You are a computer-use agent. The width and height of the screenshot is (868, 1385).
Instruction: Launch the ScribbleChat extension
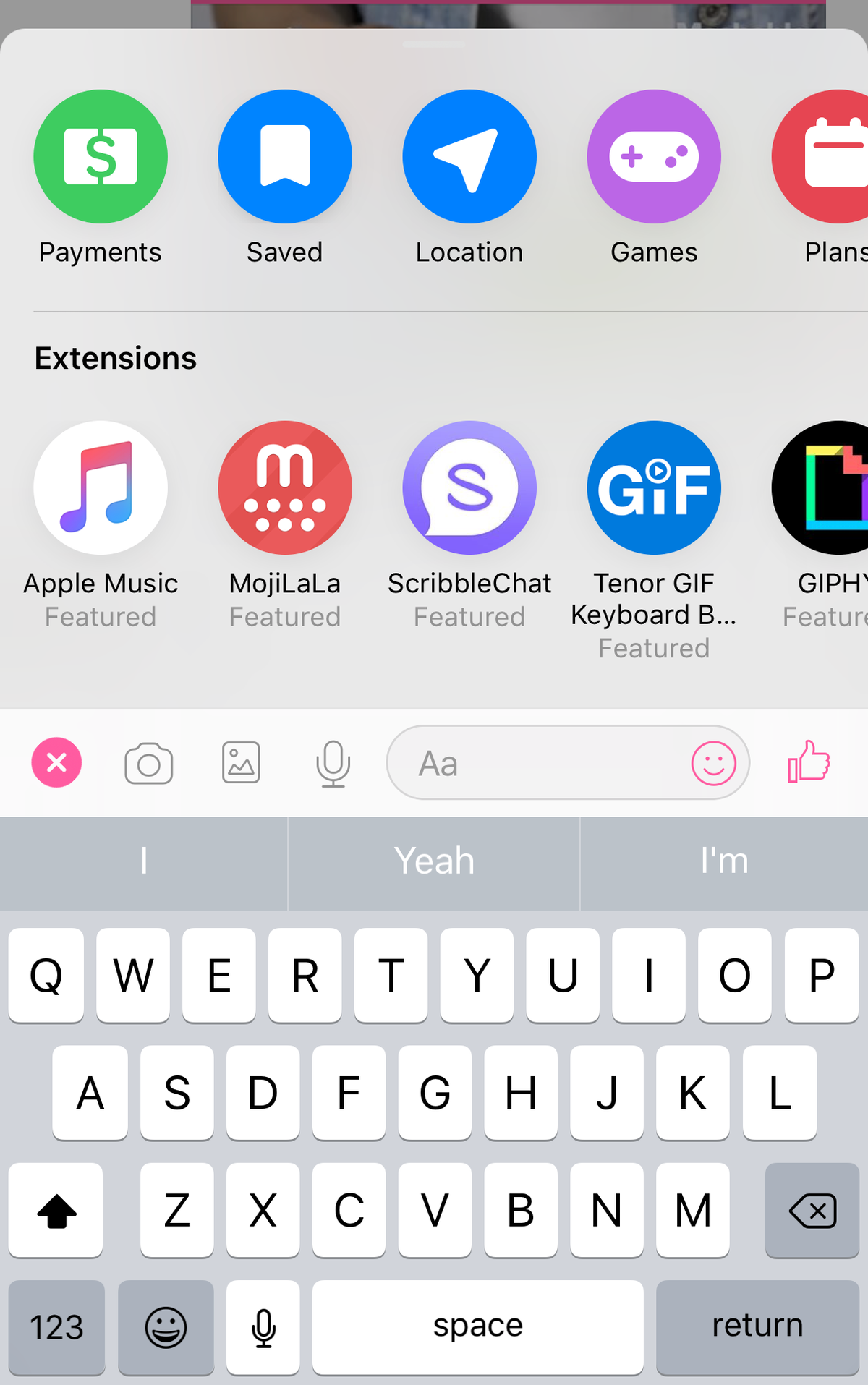[x=469, y=488]
